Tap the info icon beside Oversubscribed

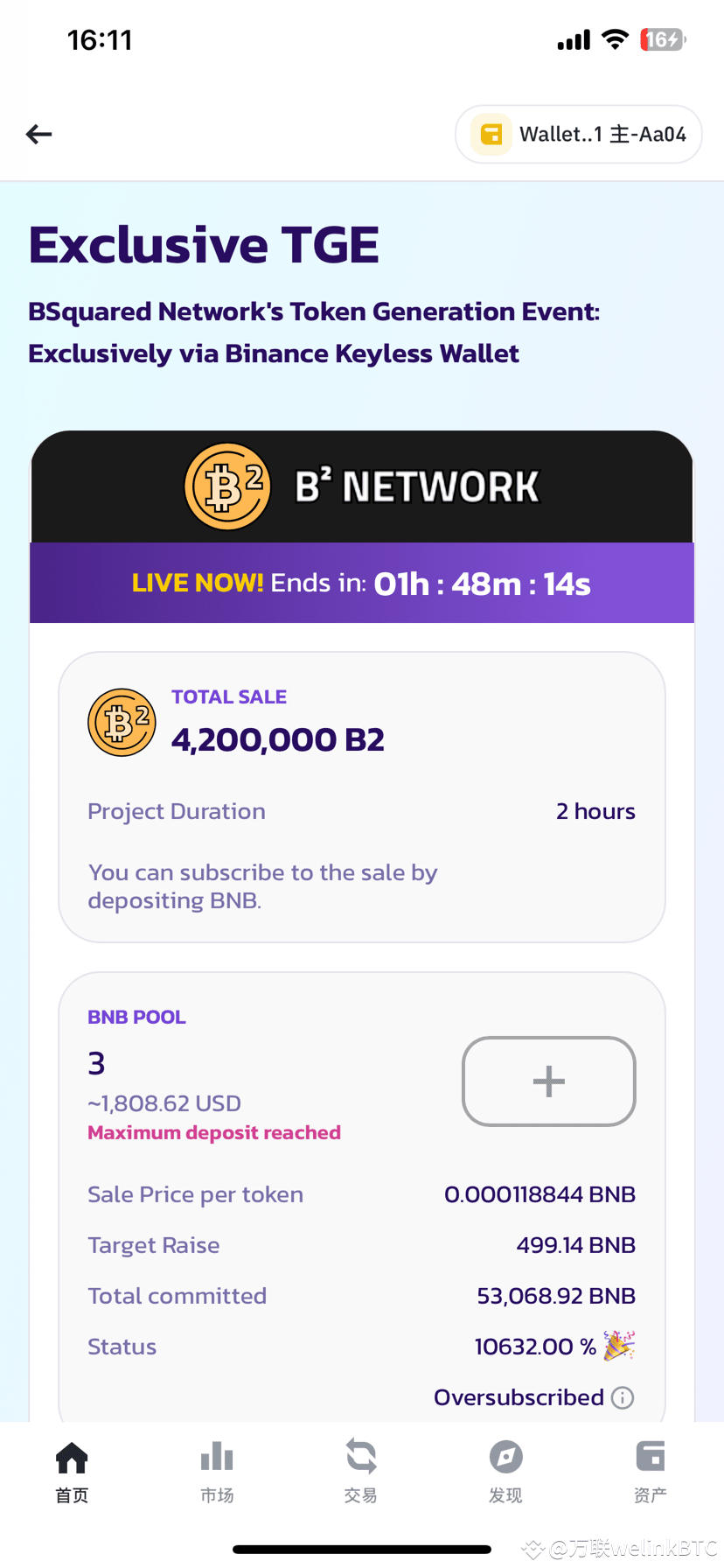pyautogui.click(x=622, y=1397)
